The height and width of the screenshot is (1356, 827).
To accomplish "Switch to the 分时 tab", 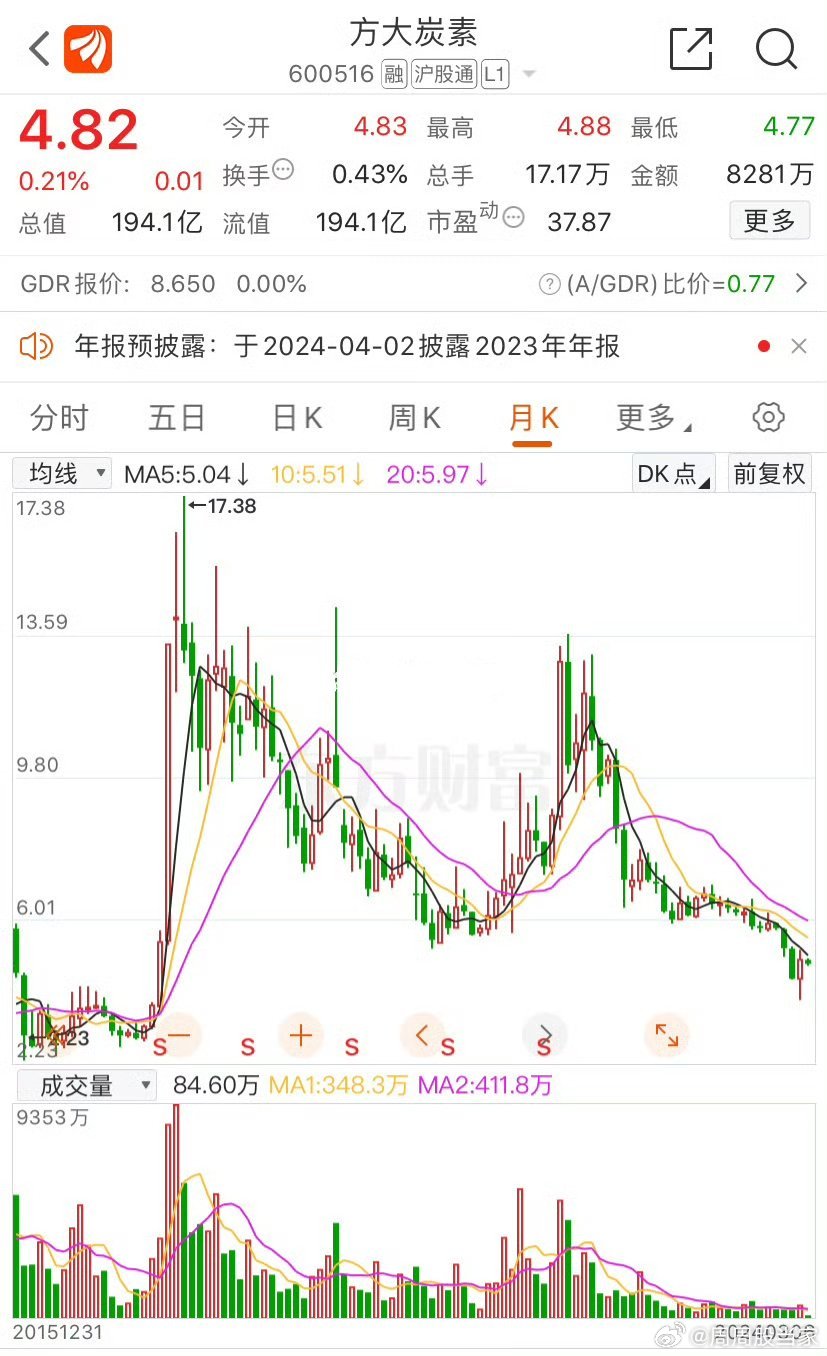I will (59, 417).
